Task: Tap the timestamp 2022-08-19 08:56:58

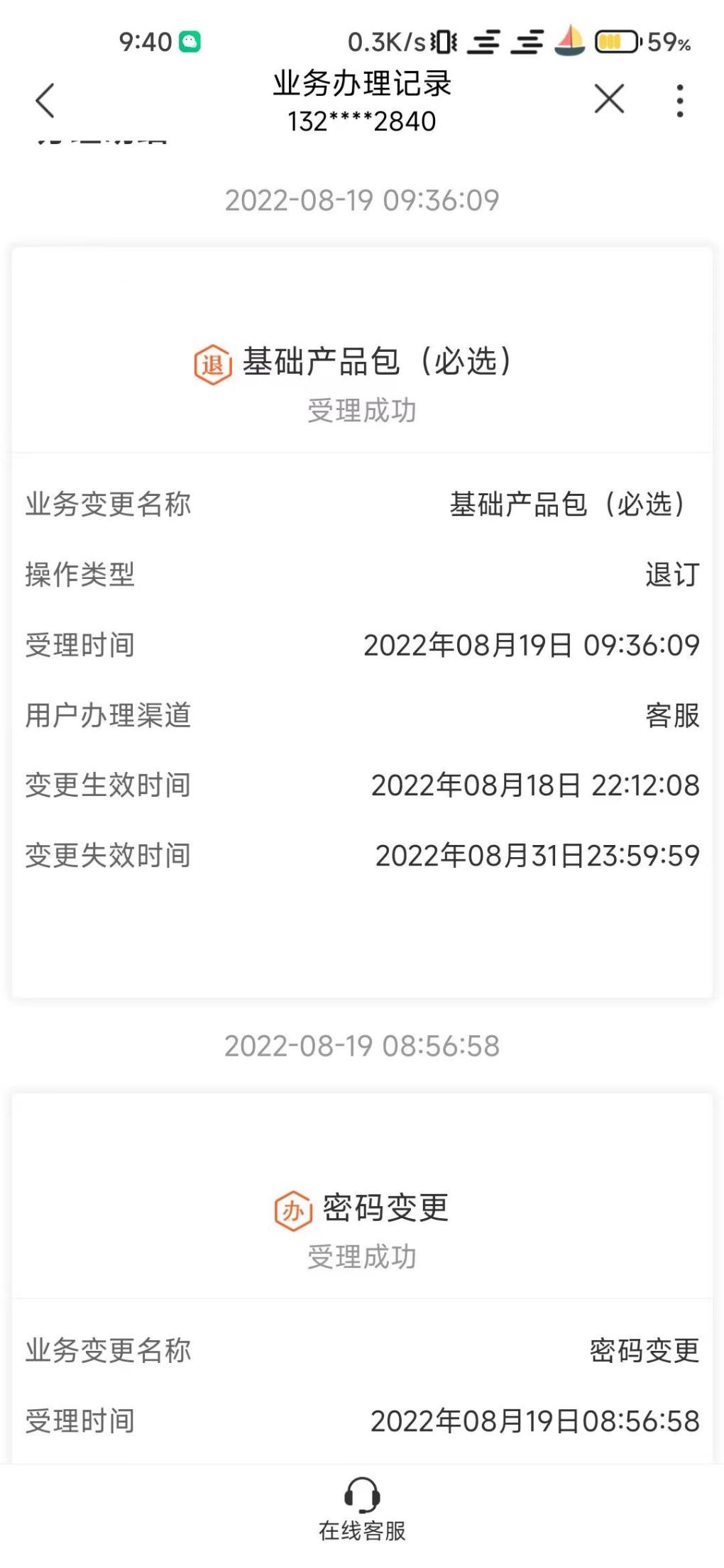Action: (x=362, y=1043)
